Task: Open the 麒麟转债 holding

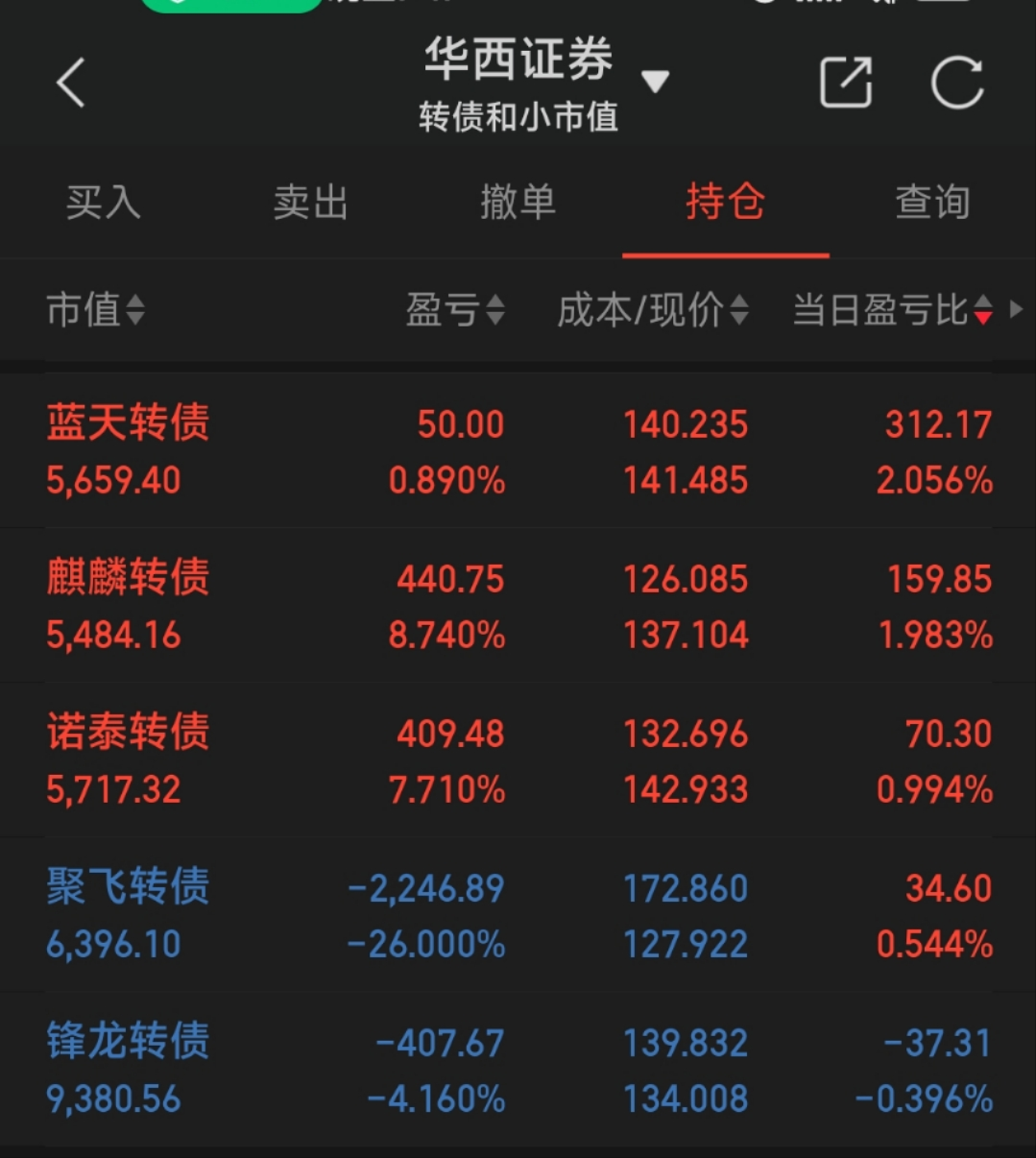Action: (518, 606)
